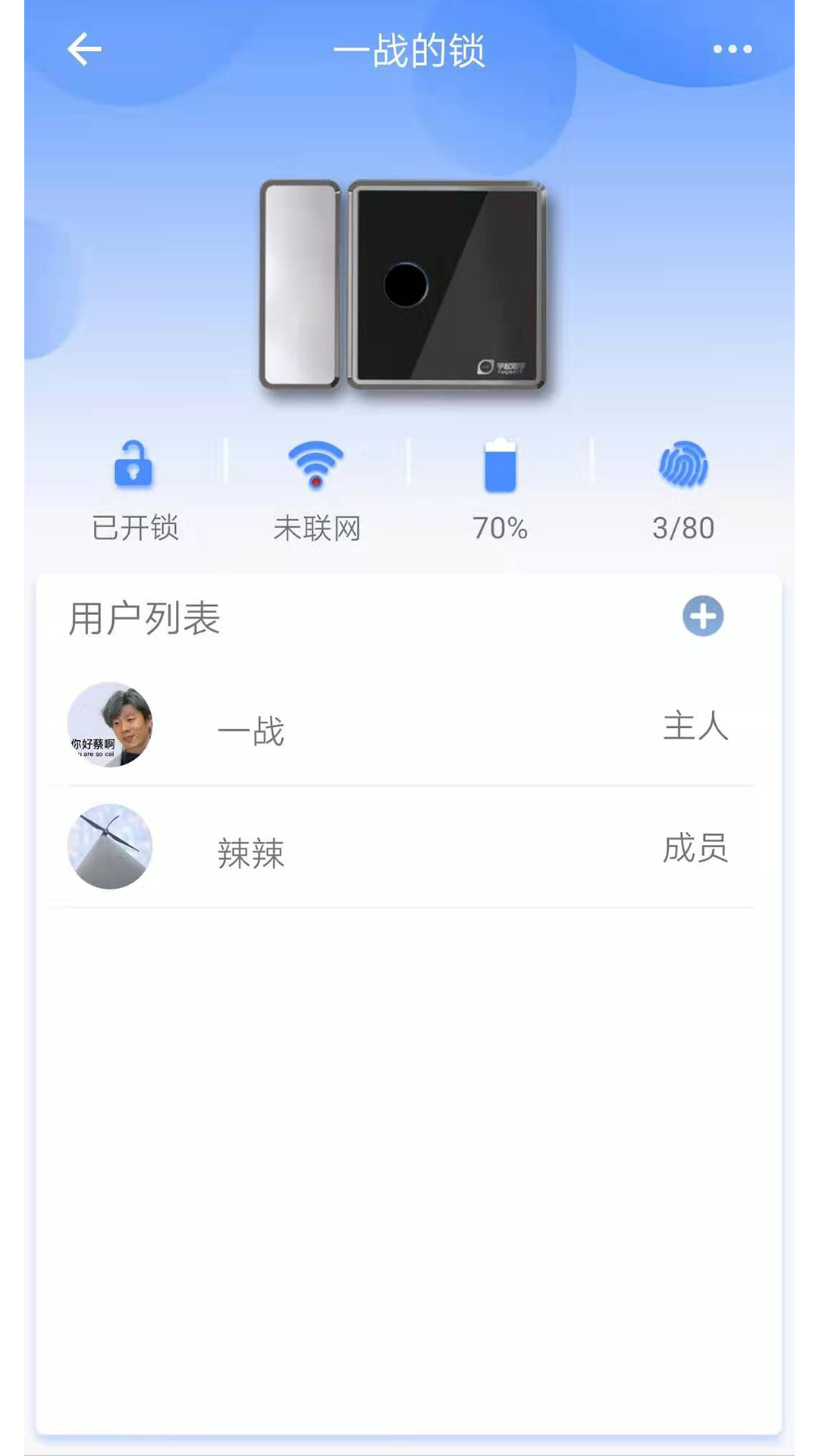Expand the 用户列表 user list section
The image size is (819, 1456).
pos(144,617)
